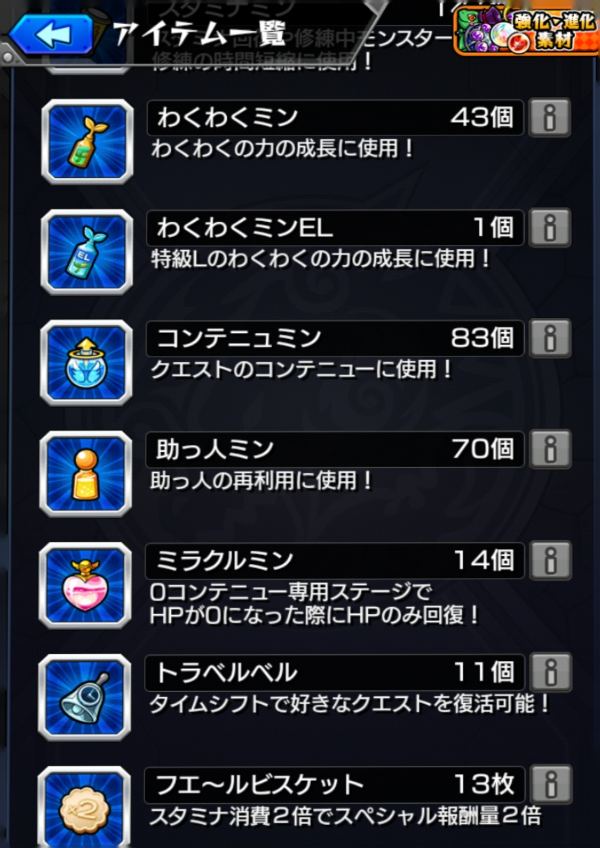Select the コンテニュミン item row
This screenshot has height=848, width=600.
[x=300, y=354]
